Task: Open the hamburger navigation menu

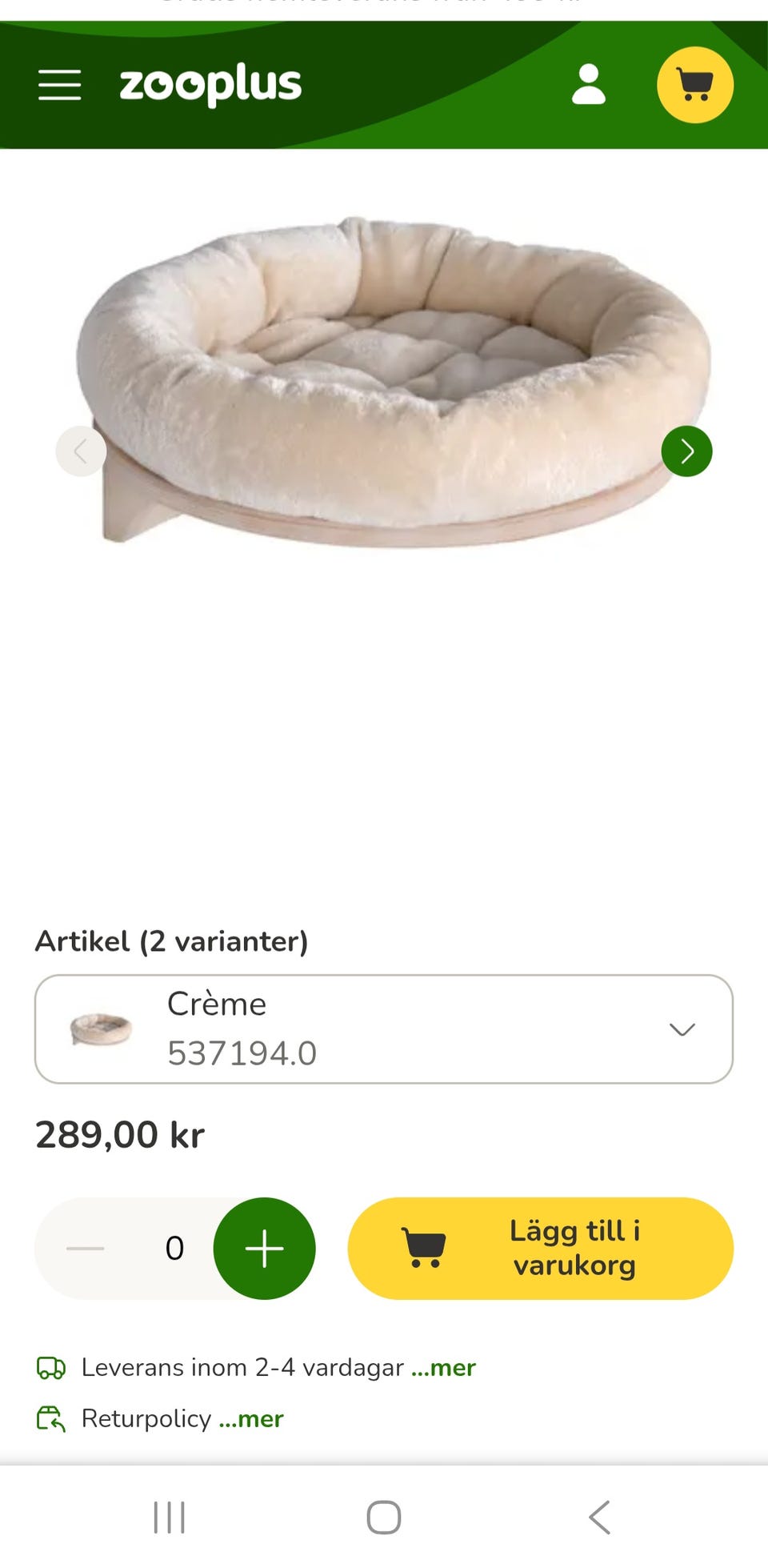Action: click(60, 85)
